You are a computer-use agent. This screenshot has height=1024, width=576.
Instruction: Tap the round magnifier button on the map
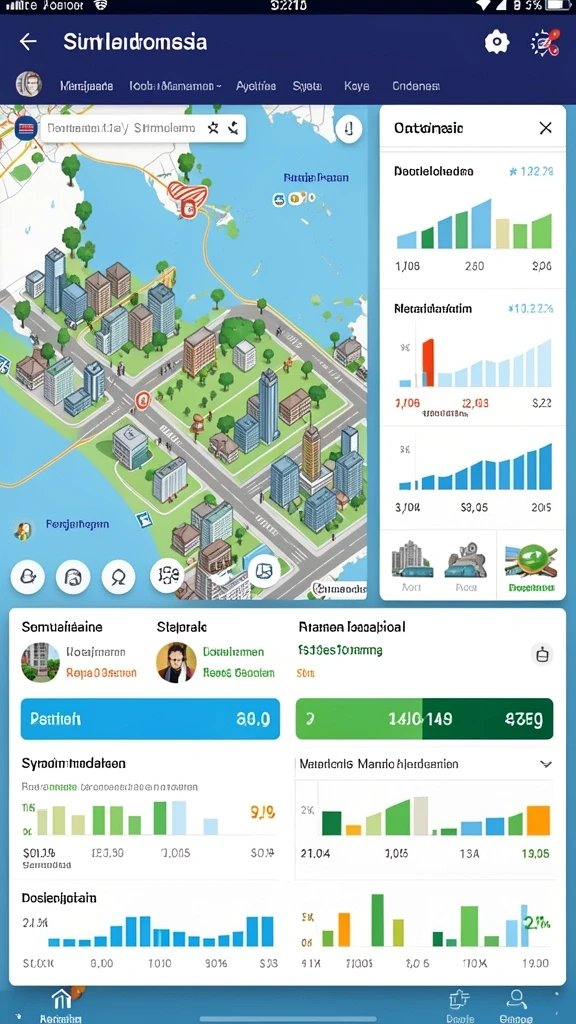118,577
